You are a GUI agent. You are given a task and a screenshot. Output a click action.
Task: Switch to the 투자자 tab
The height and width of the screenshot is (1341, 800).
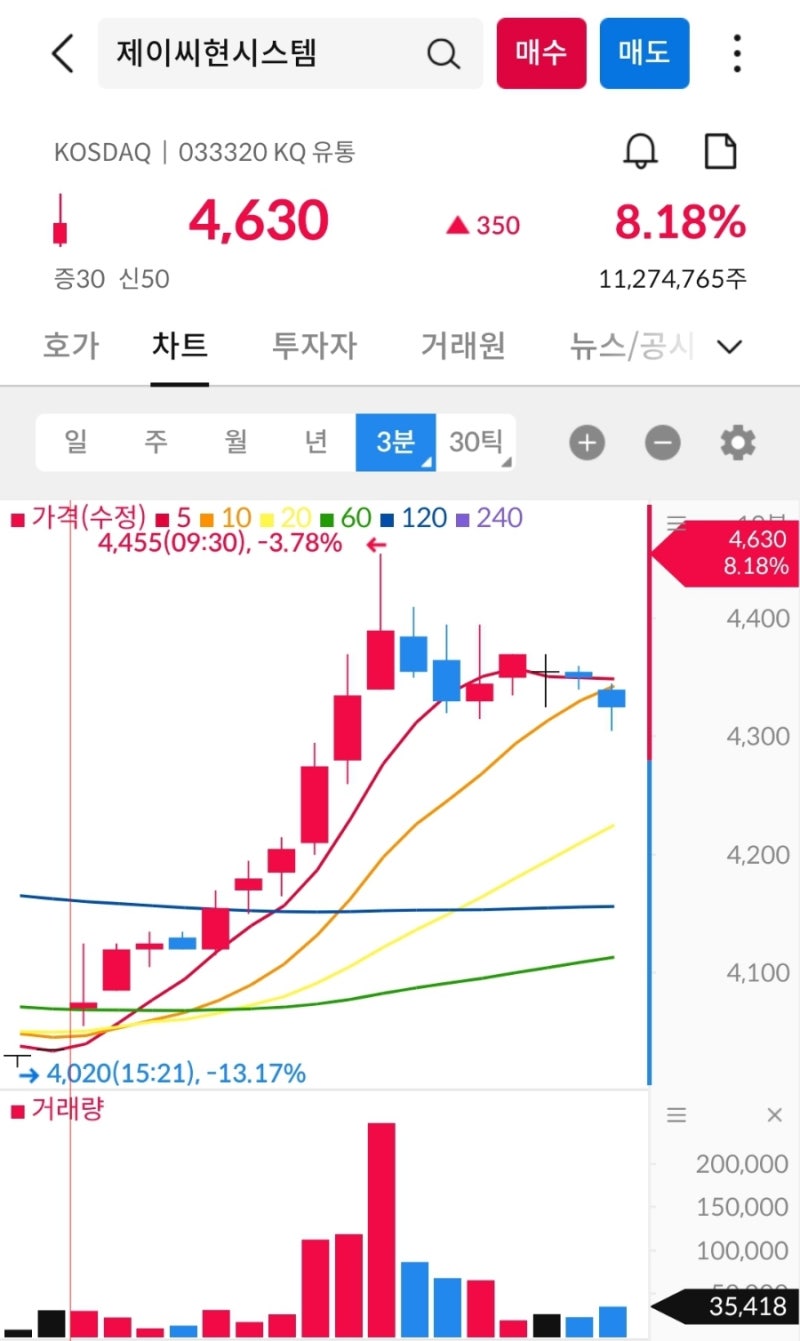(314, 345)
